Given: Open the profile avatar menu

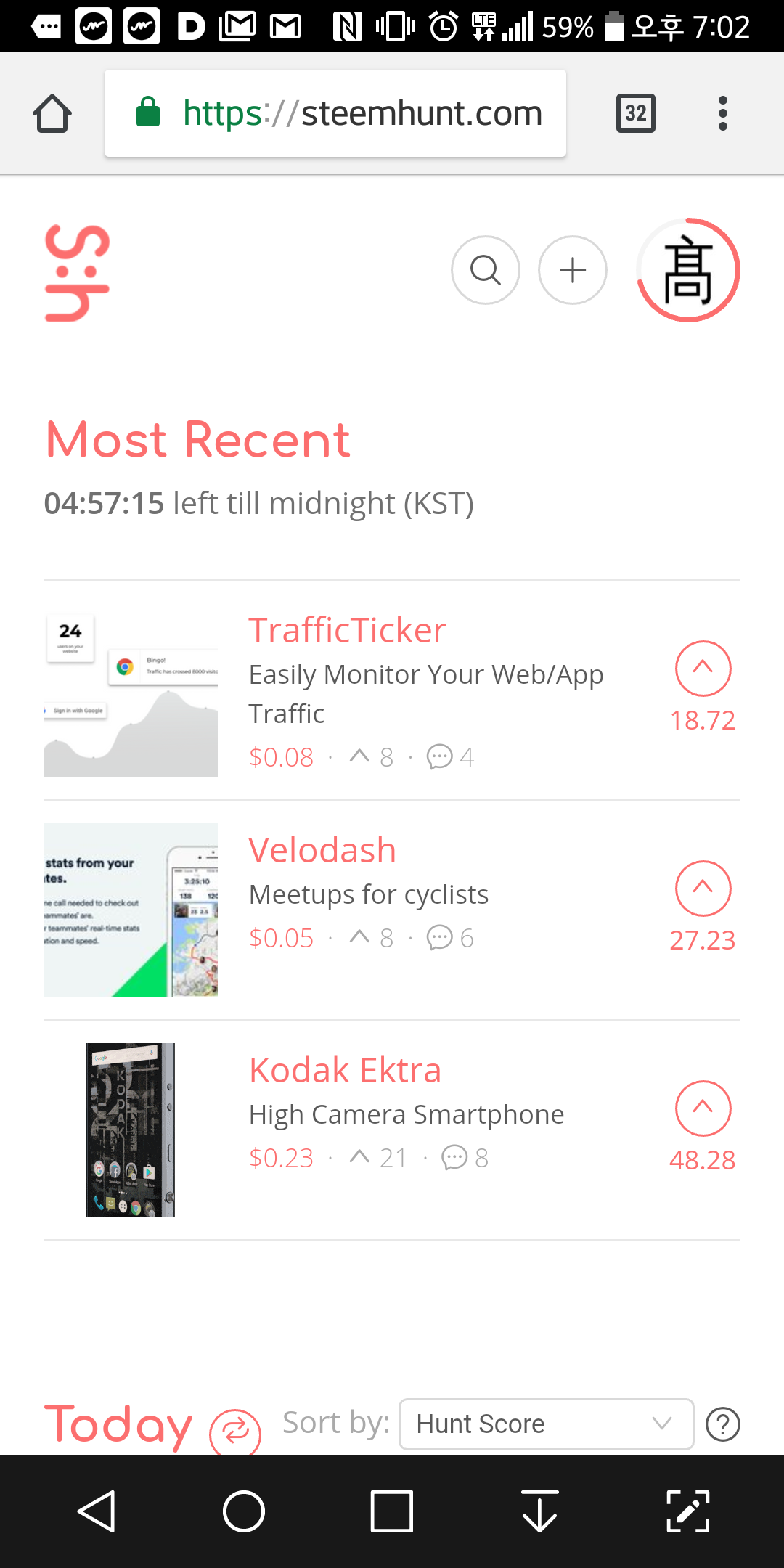Looking at the screenshot, I should coord(688,270).
